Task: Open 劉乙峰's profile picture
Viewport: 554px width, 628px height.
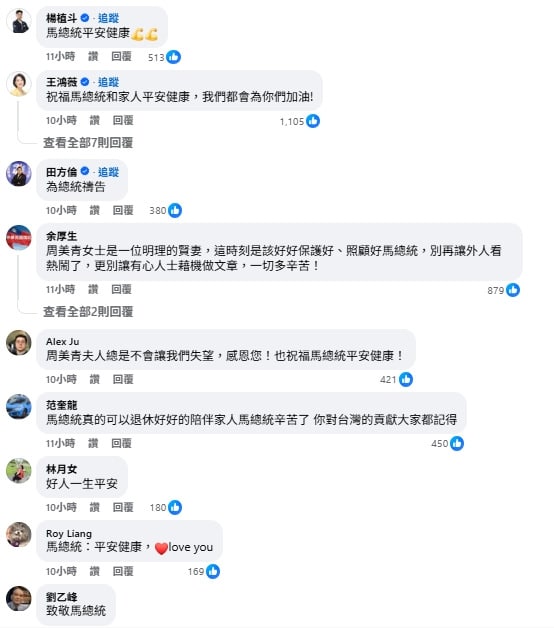Action: click(x=18, y=598)
